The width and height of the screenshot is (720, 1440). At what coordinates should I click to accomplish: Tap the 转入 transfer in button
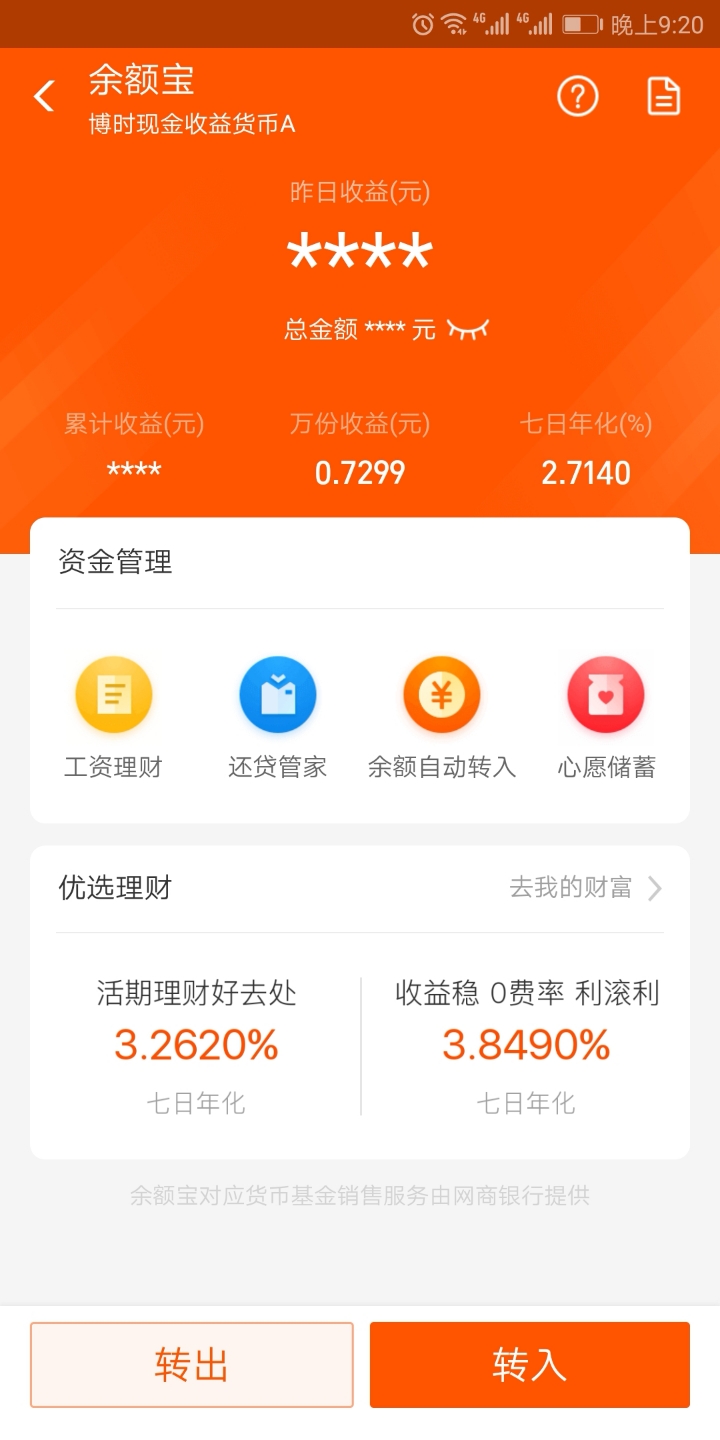click(529, 1364)
